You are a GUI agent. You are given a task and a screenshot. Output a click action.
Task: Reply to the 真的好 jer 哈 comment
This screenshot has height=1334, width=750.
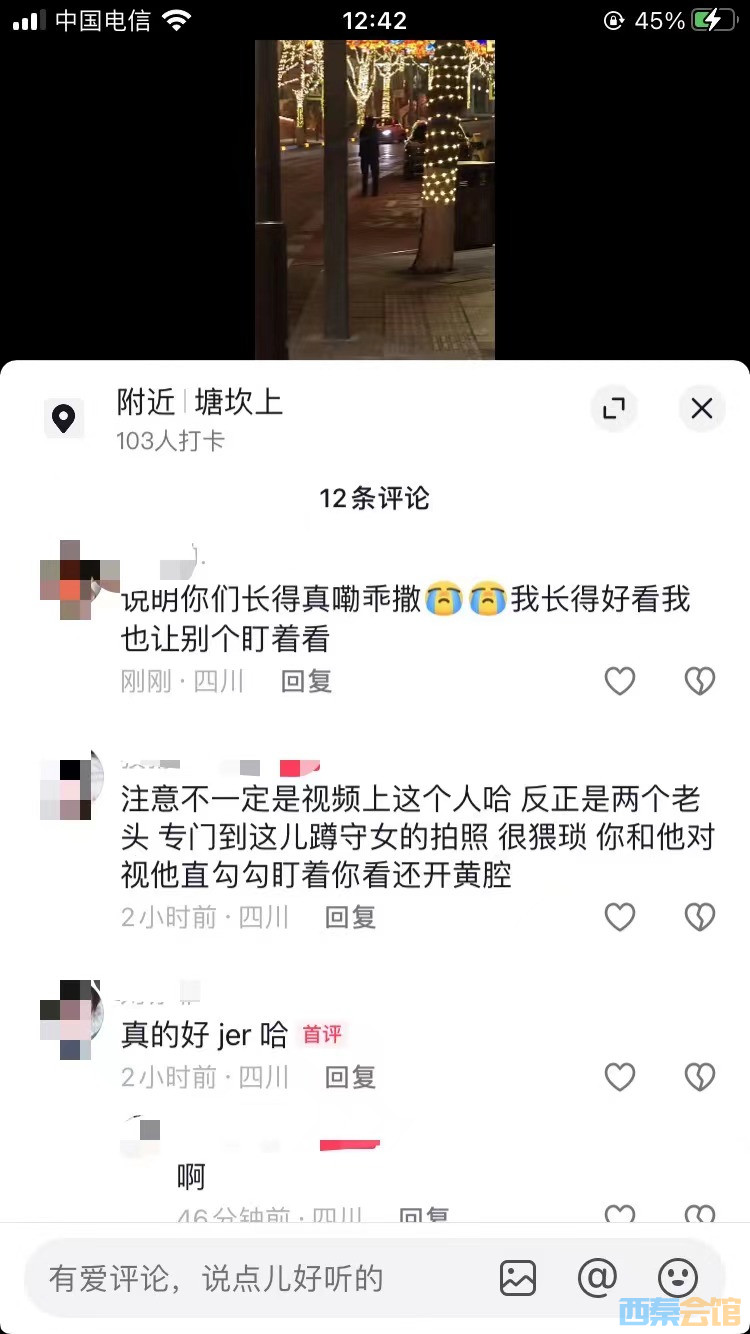click(350, 1076)
